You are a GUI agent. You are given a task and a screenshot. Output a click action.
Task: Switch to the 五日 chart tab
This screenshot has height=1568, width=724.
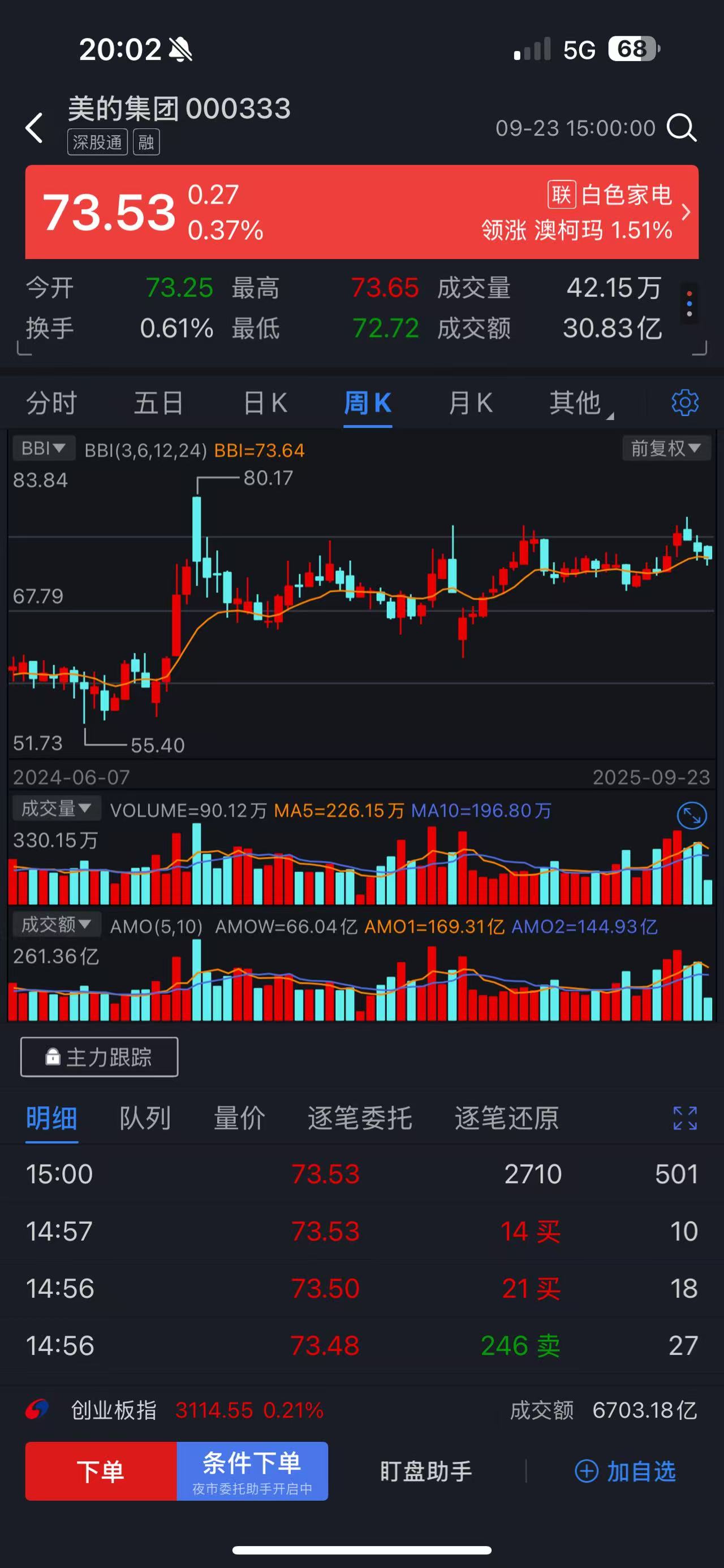click(158, 403)
